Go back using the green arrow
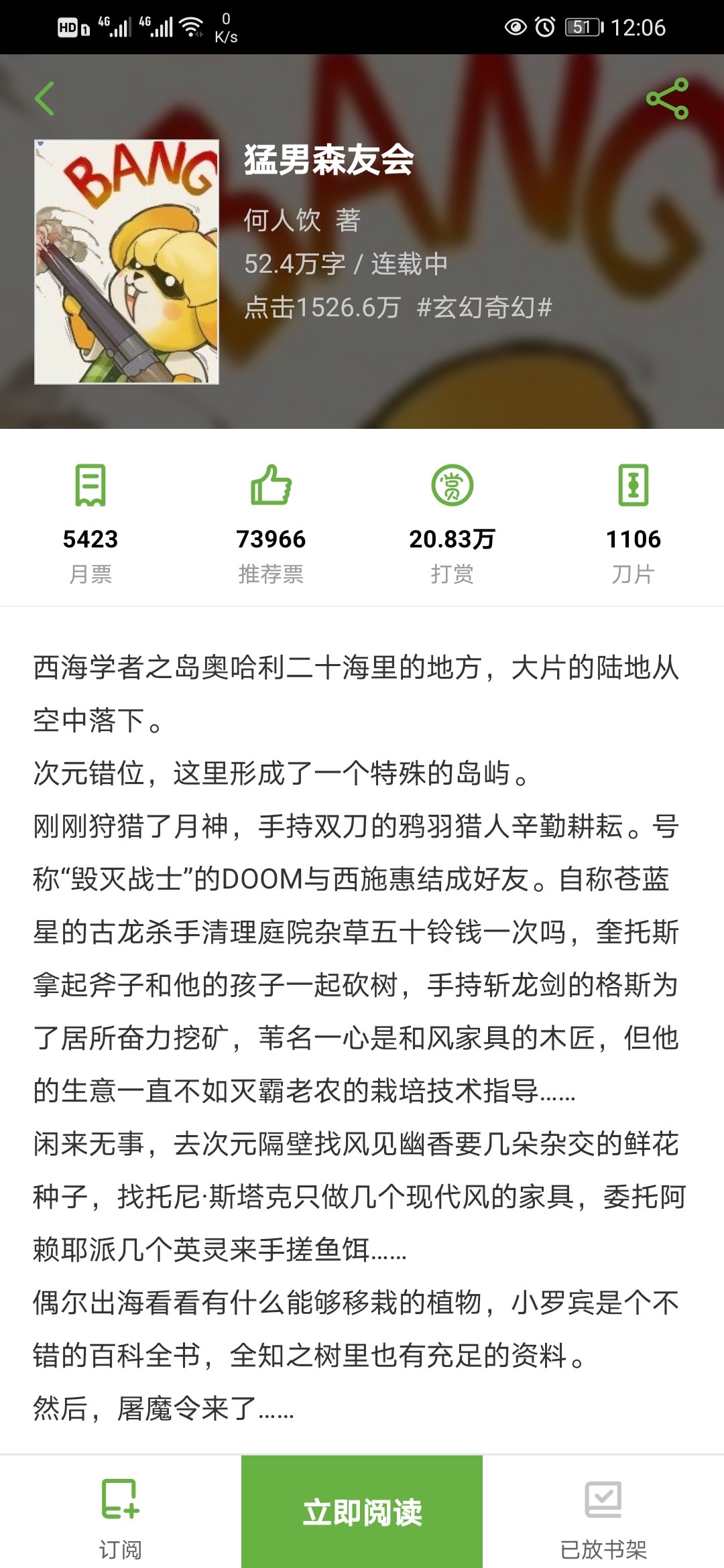Image resolution: width=724 pixels, height=1568 pixels. click(x=45, y=99)
